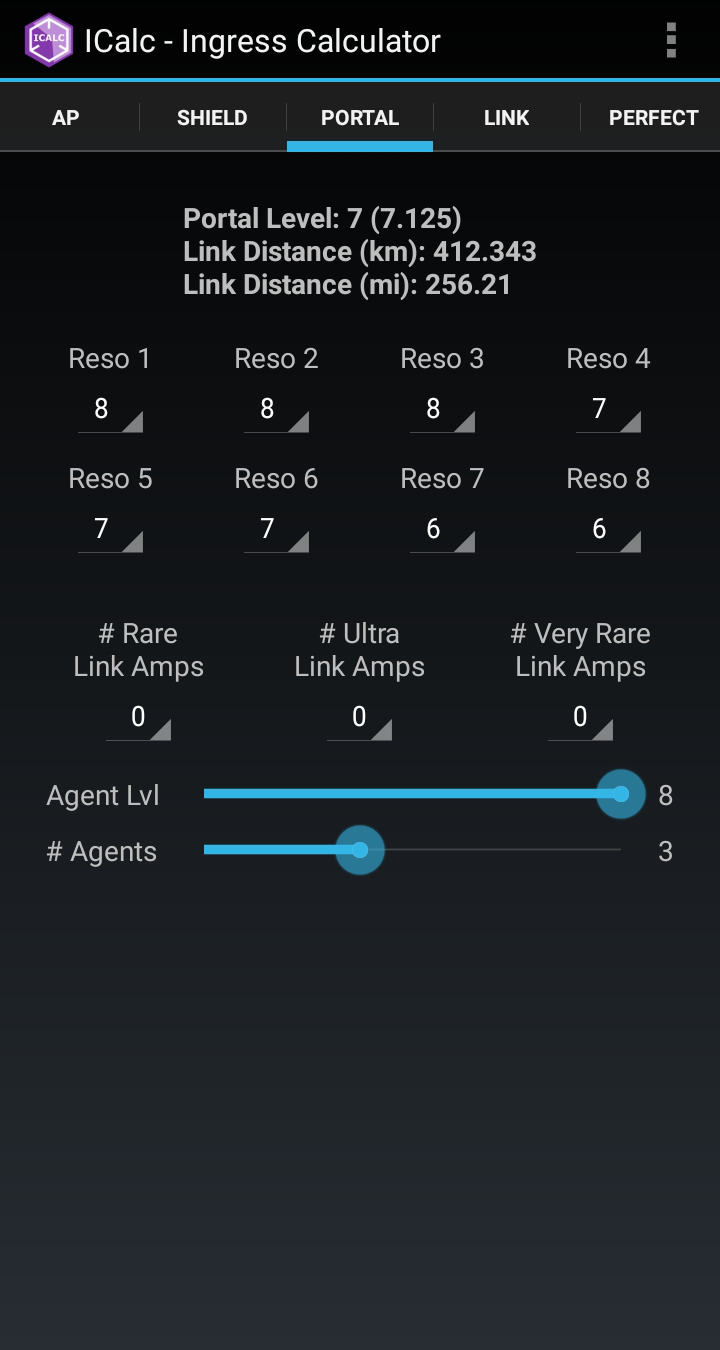720x1350 pixels.
Task: Change the Reso 3 level dropdown
Action: 442,410
